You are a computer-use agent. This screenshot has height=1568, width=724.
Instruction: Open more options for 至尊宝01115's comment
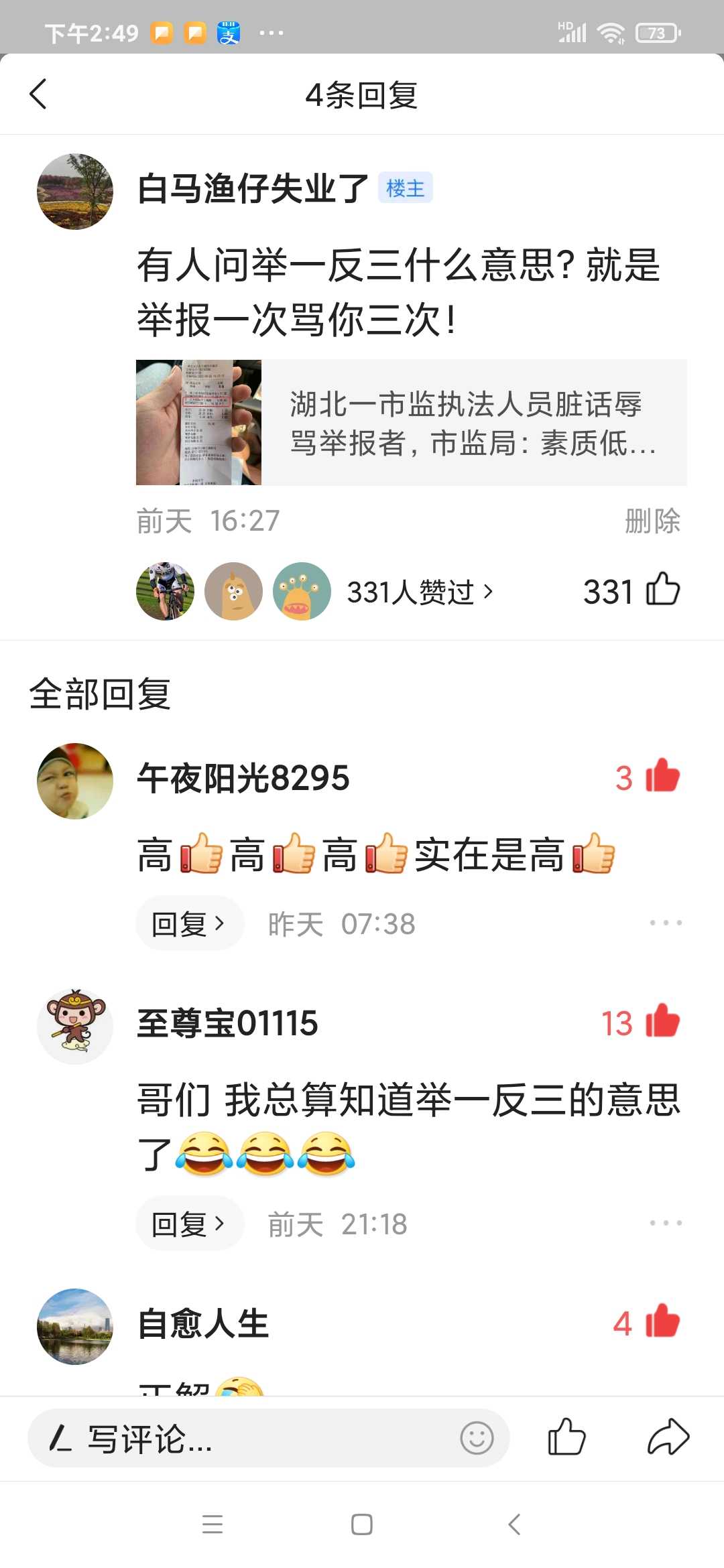pos(666,1224)
